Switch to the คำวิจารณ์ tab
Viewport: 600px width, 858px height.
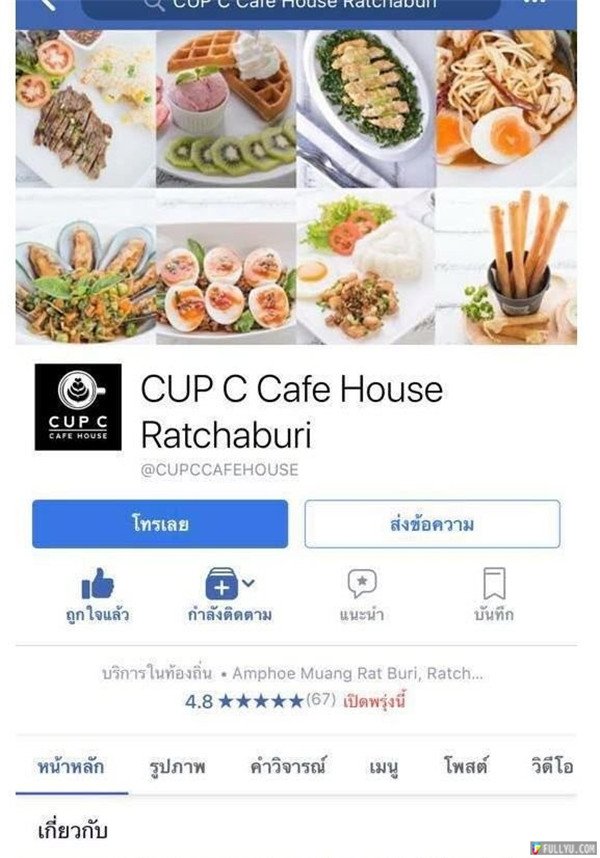pyautogui.click(x=288, y=768)
